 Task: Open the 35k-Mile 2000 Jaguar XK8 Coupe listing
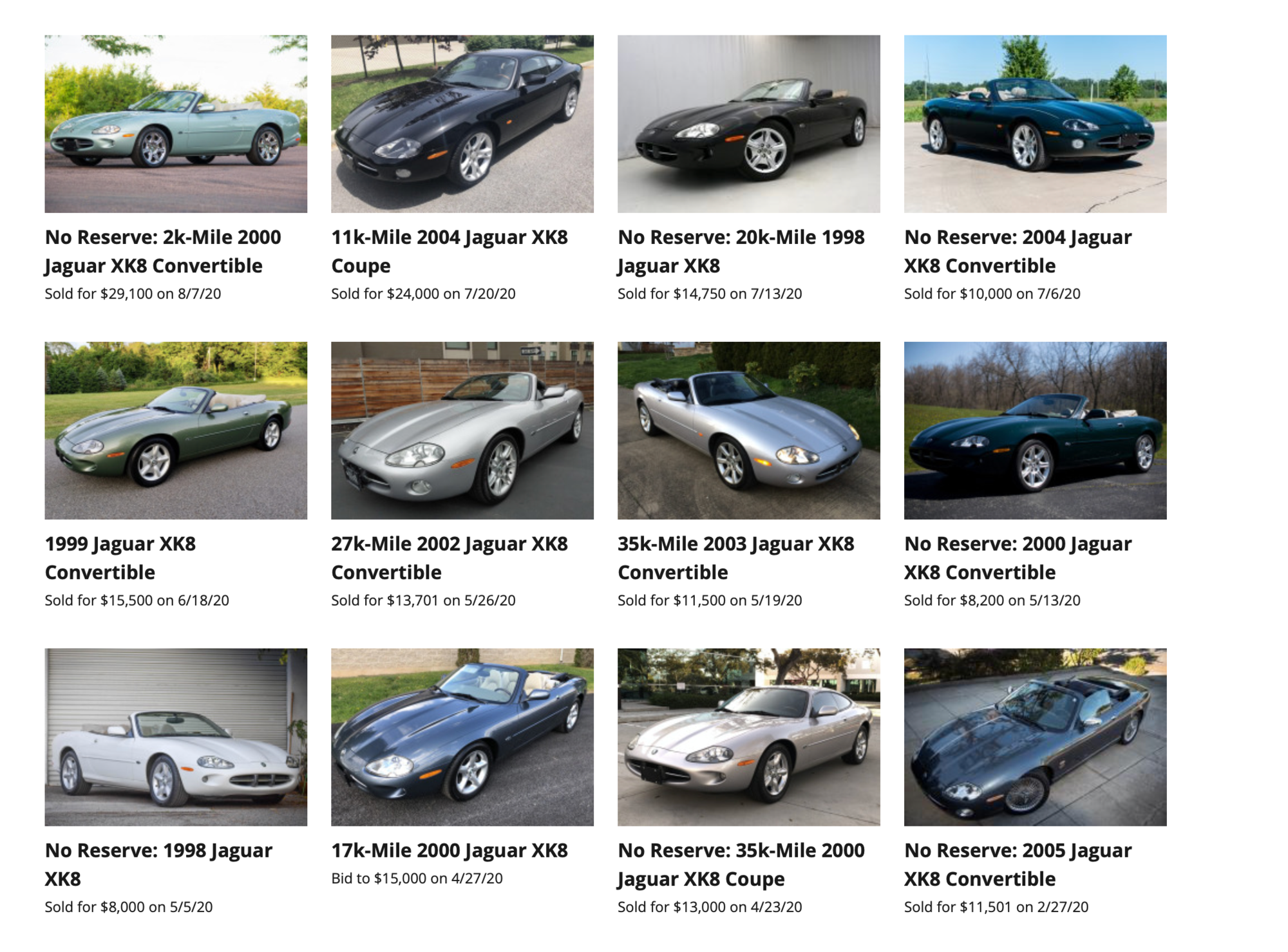pos(741,864)
